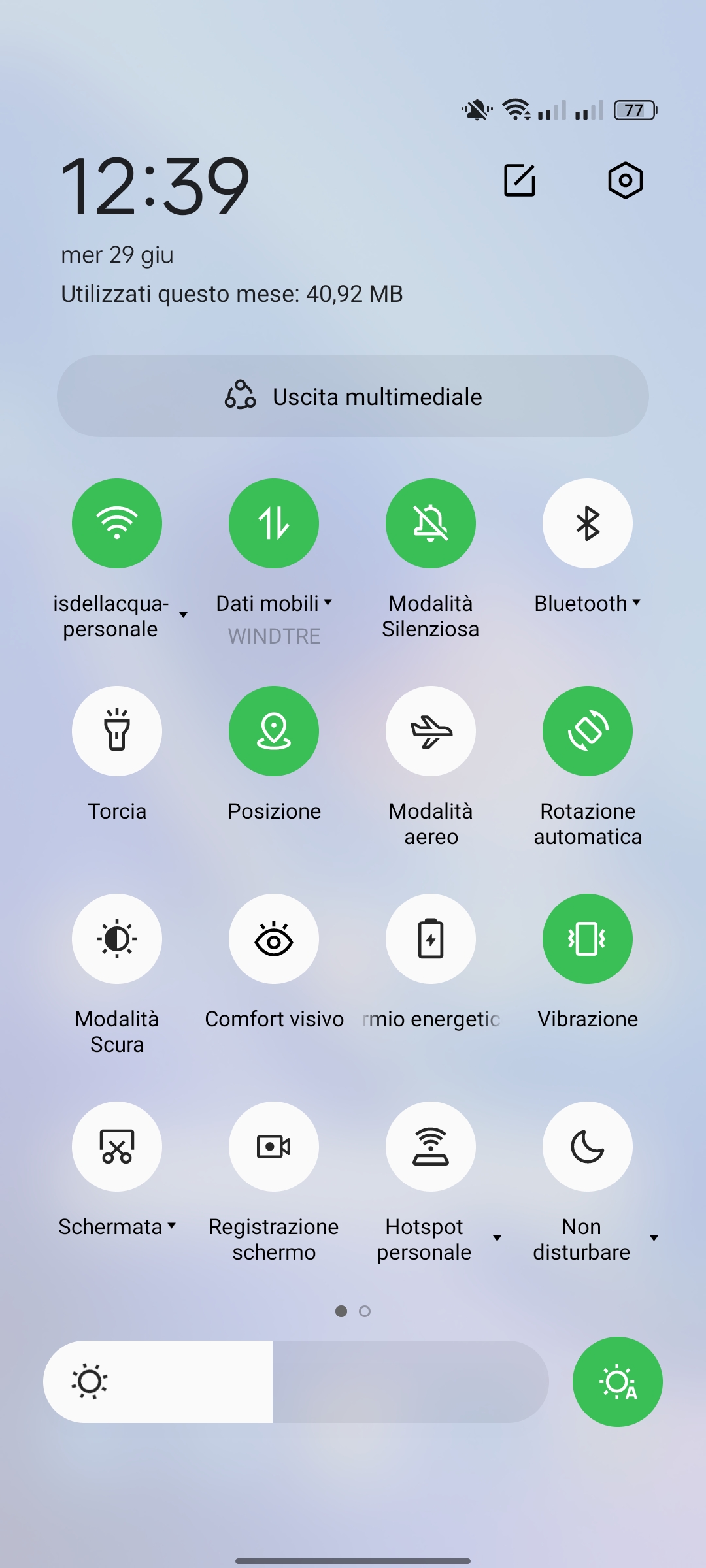The image size is (706, 1568).
Task: Turn off Posizione
Action: tap(274, 730)
